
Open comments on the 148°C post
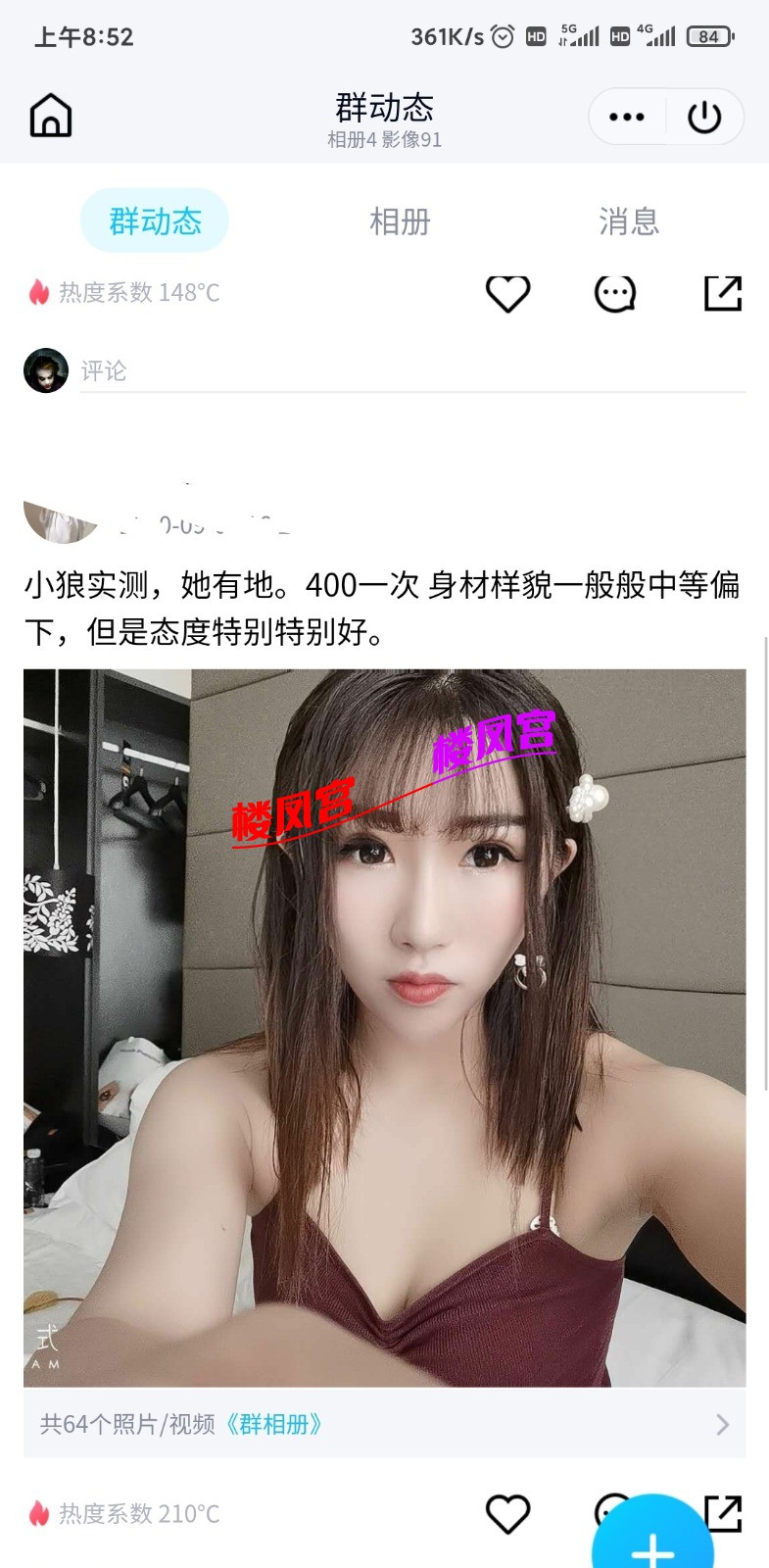tap(615, 293)
